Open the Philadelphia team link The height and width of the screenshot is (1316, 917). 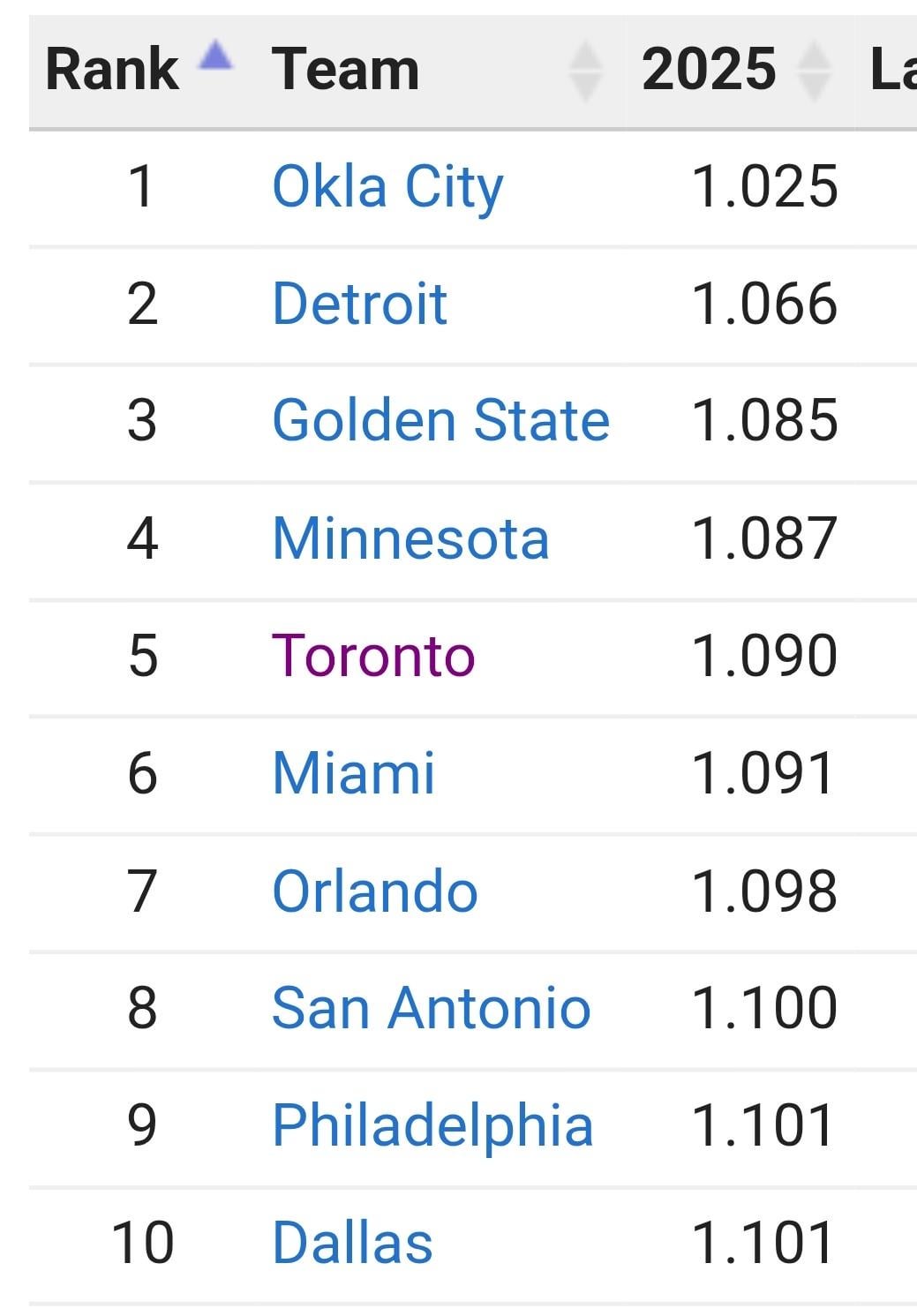pyautogui.click(x=432, y=1125)
